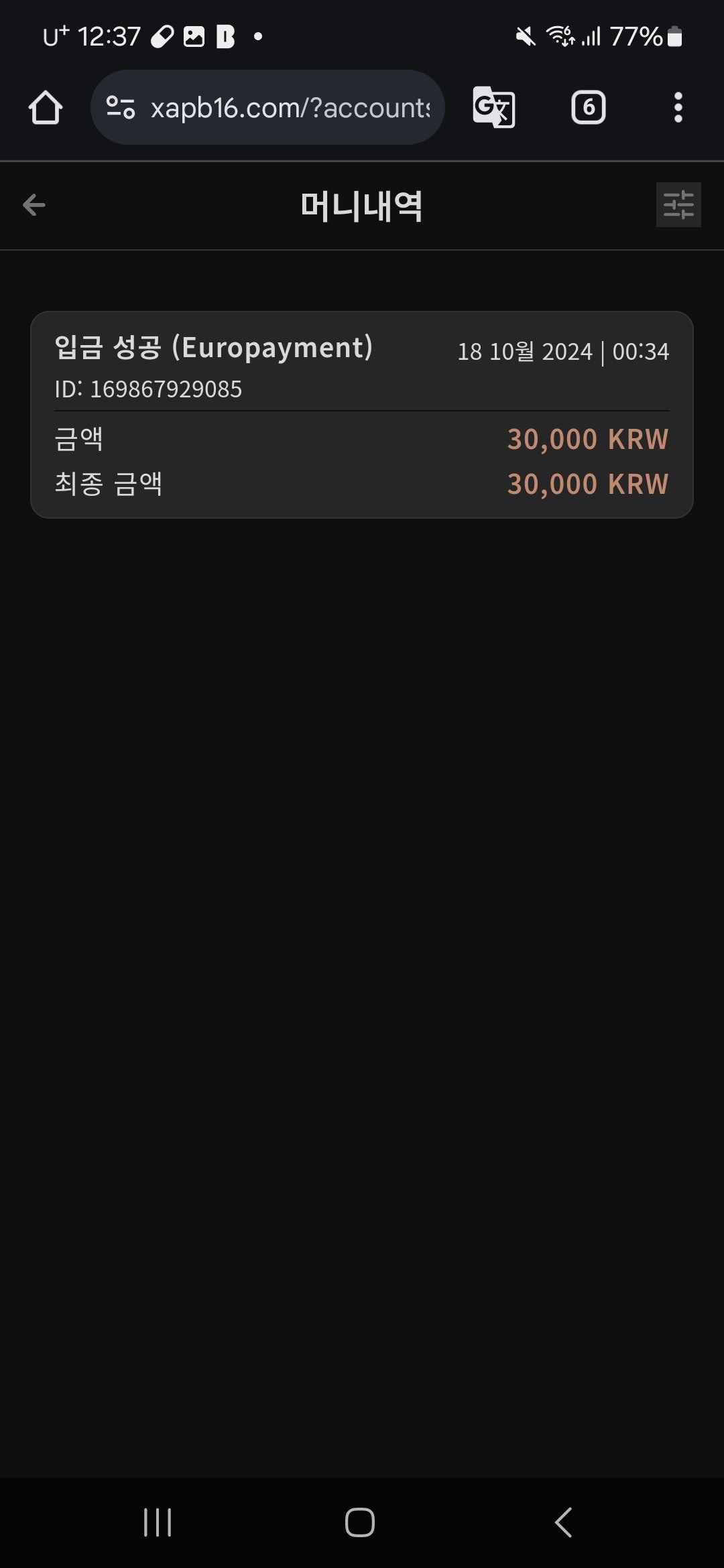This screenshot has height=1568, width=724.
Task: View site info icon in address bar
Action: click(121, 108)
